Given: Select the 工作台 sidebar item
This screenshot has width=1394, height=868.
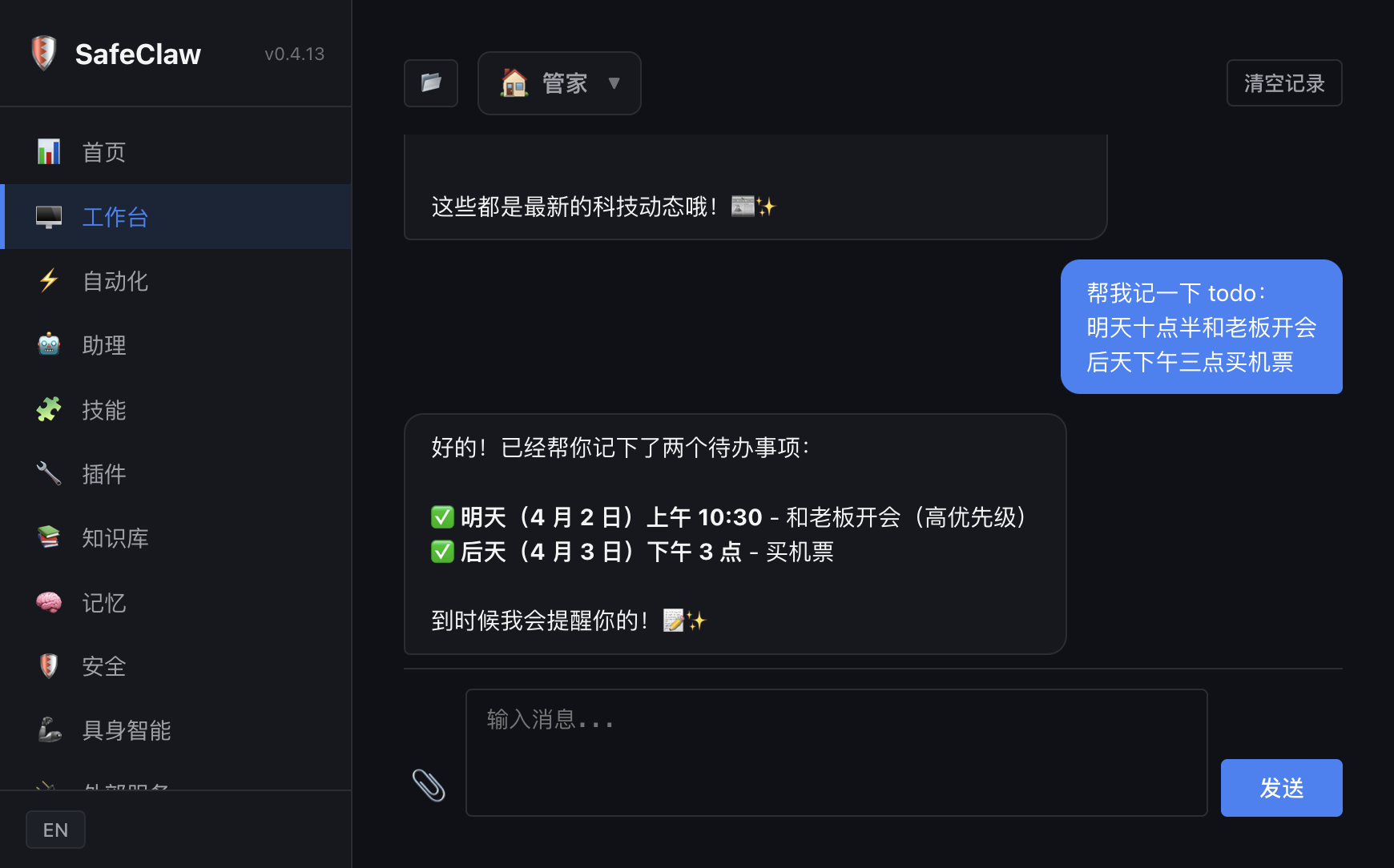Looking at the screenshot, I should 115,217.
